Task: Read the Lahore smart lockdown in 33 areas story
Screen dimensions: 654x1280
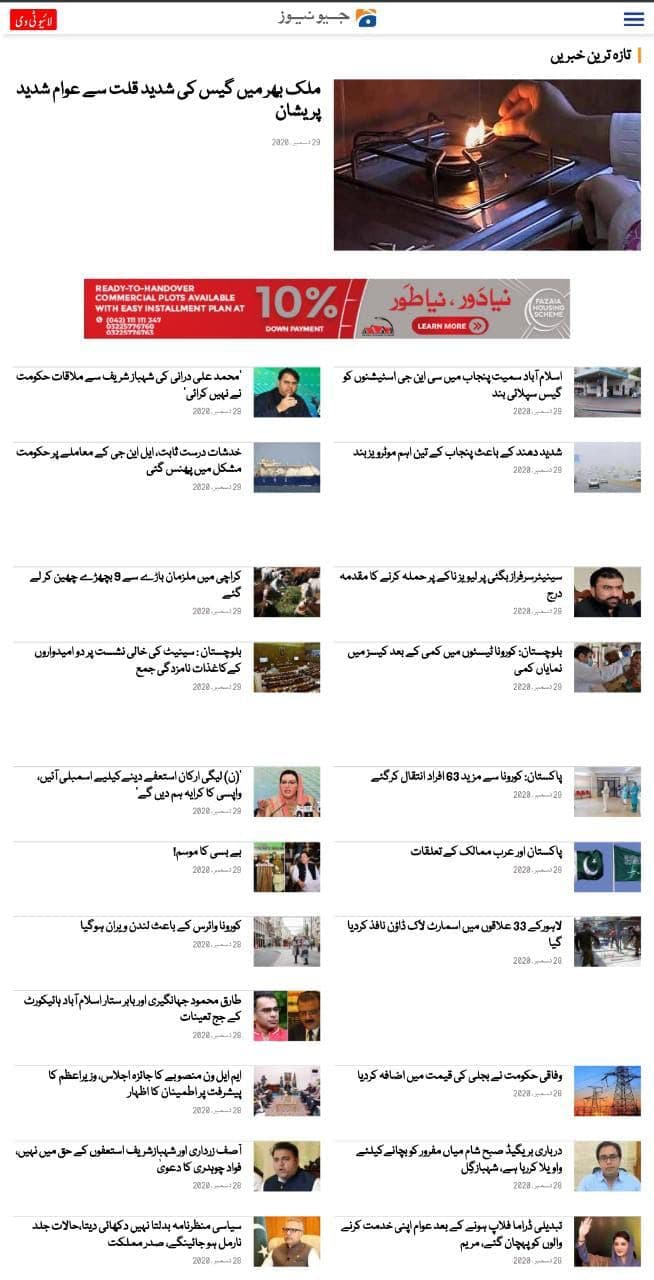Action: 450,934
